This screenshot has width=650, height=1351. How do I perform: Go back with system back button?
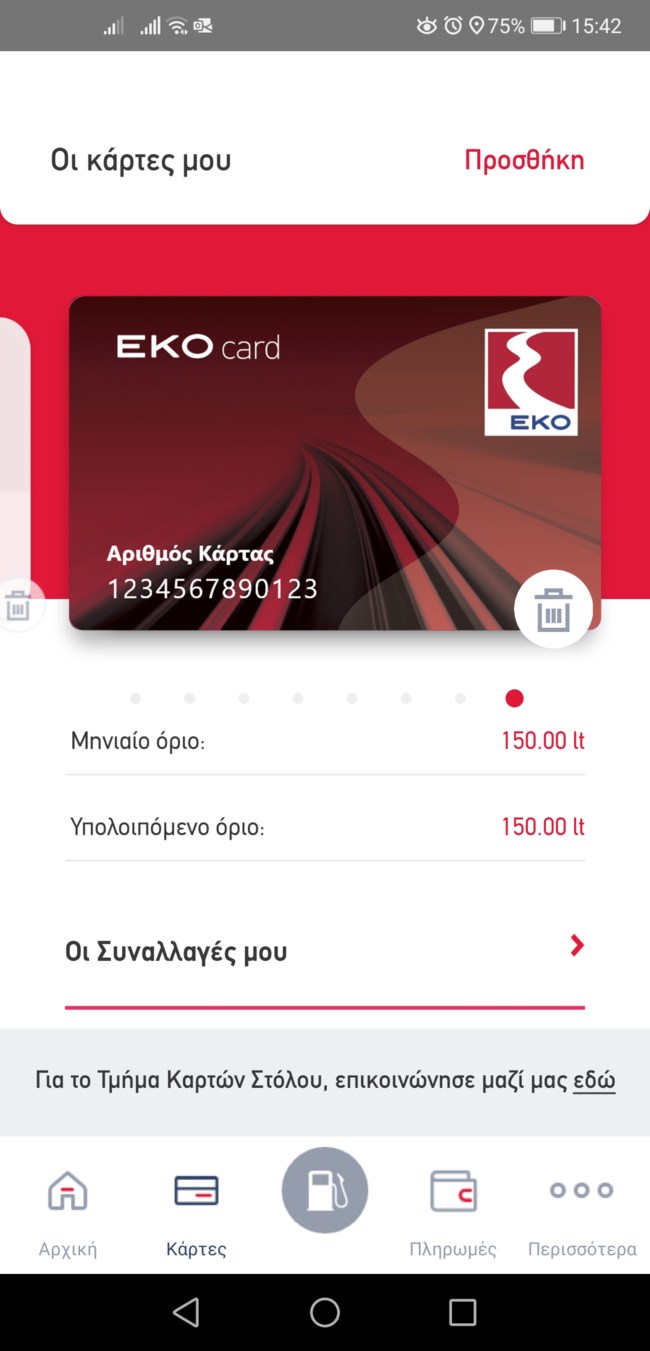186,1312
